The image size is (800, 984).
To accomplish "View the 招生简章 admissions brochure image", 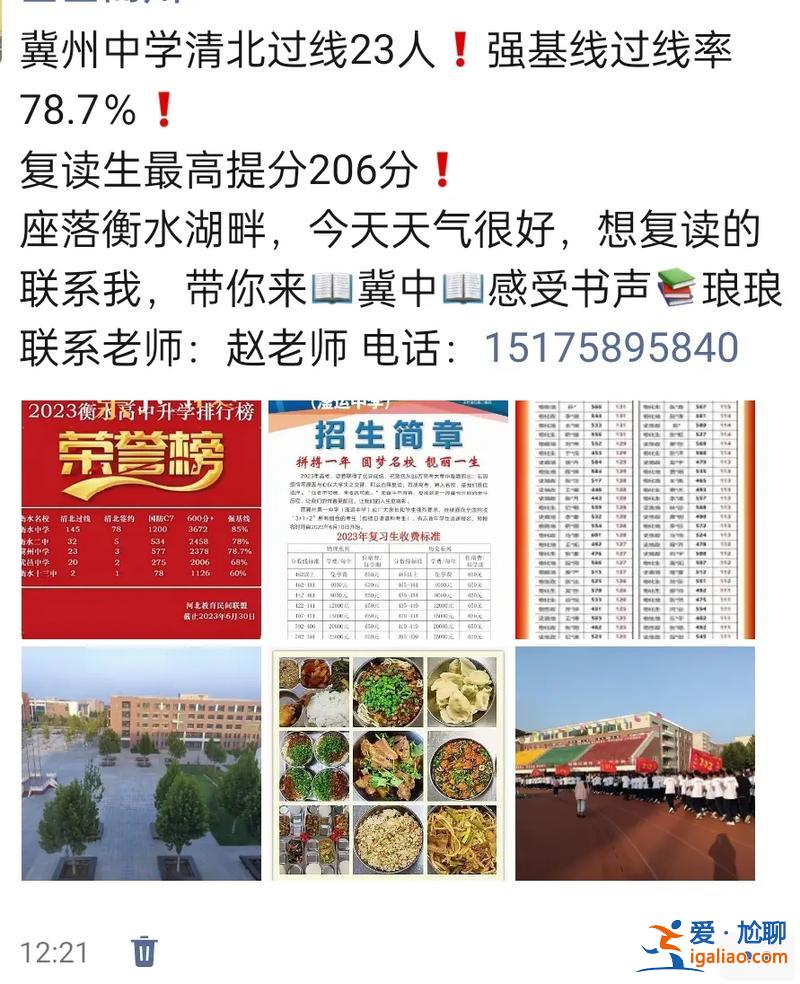I will (x=388, y=519).
